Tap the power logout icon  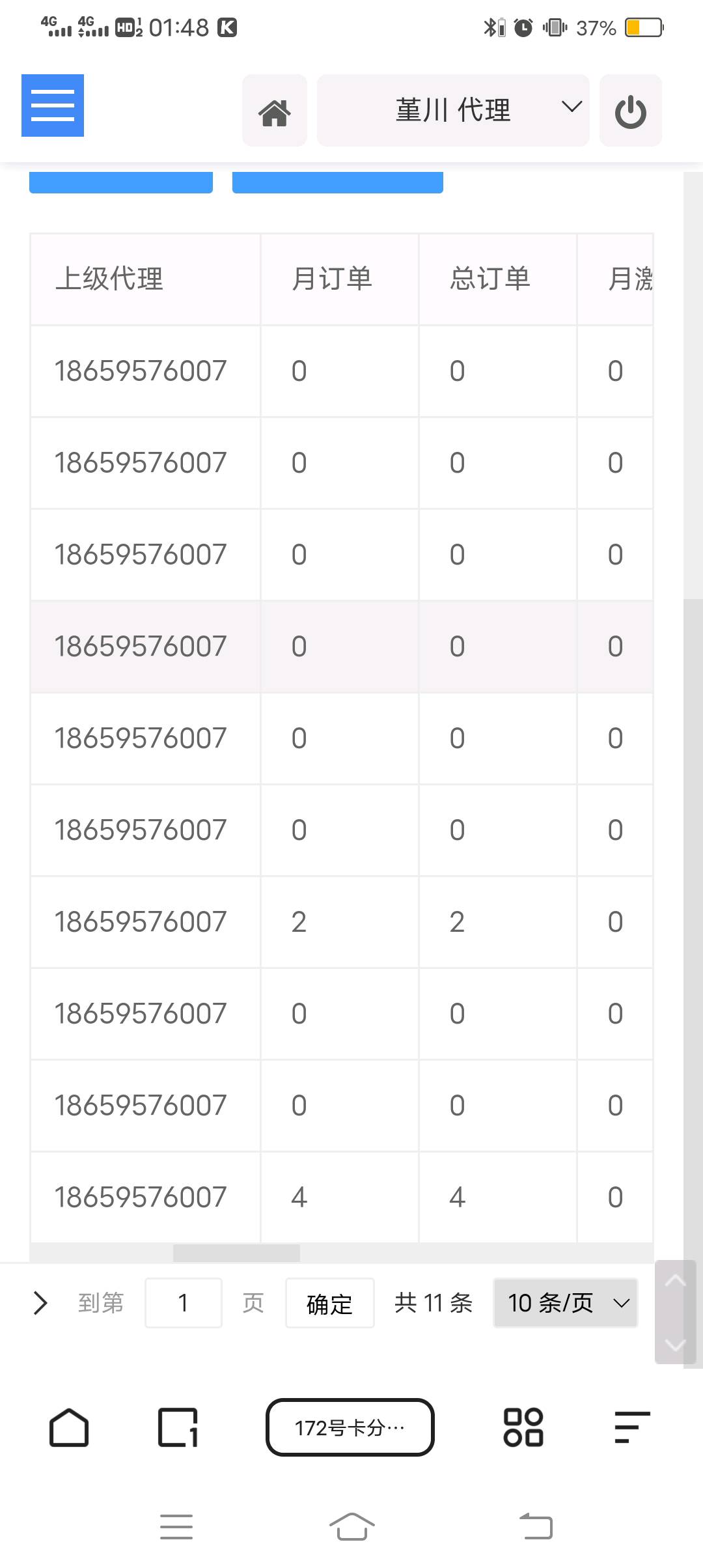(631, 110)
